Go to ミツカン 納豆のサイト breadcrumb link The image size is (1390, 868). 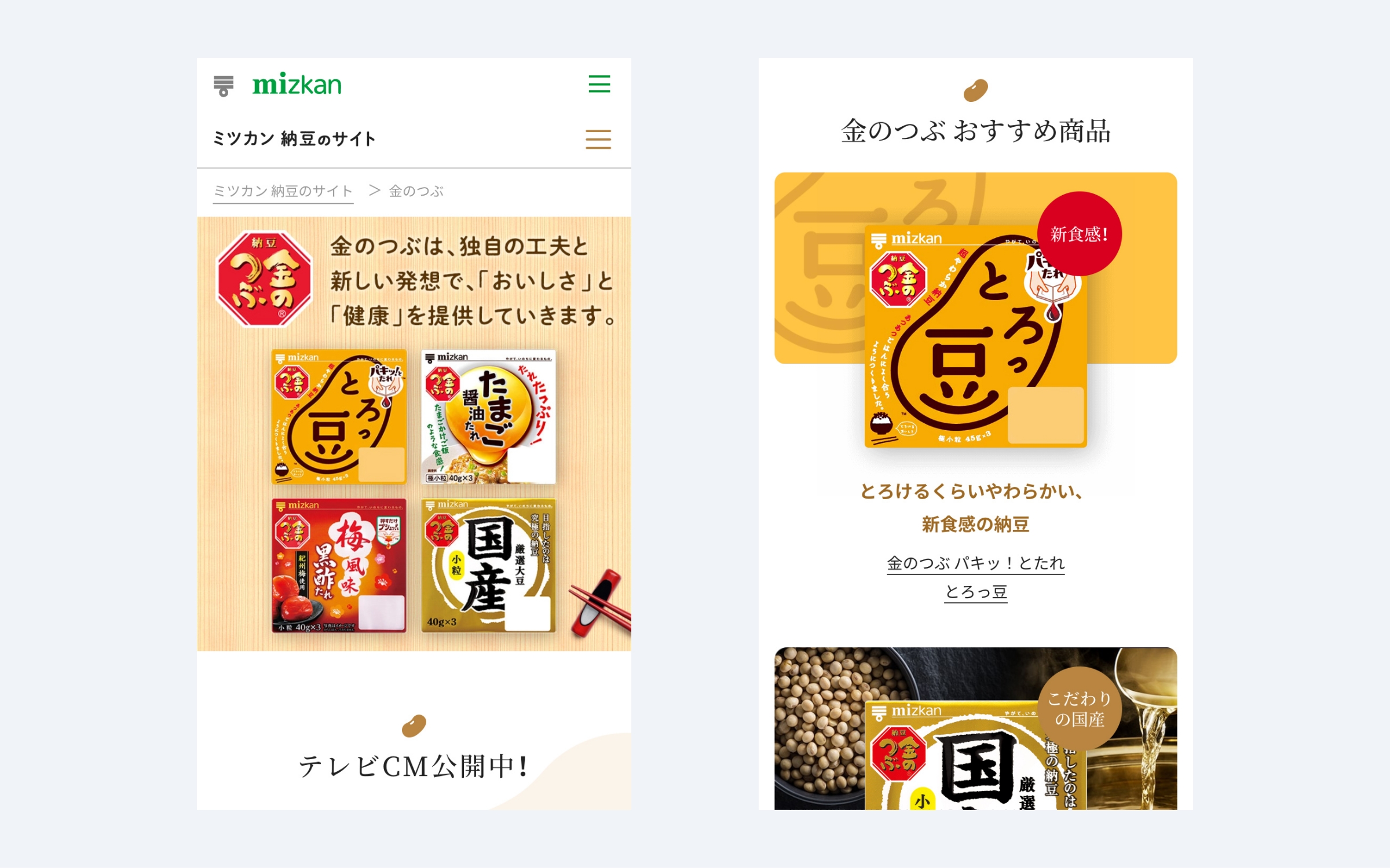pos(283,191)
